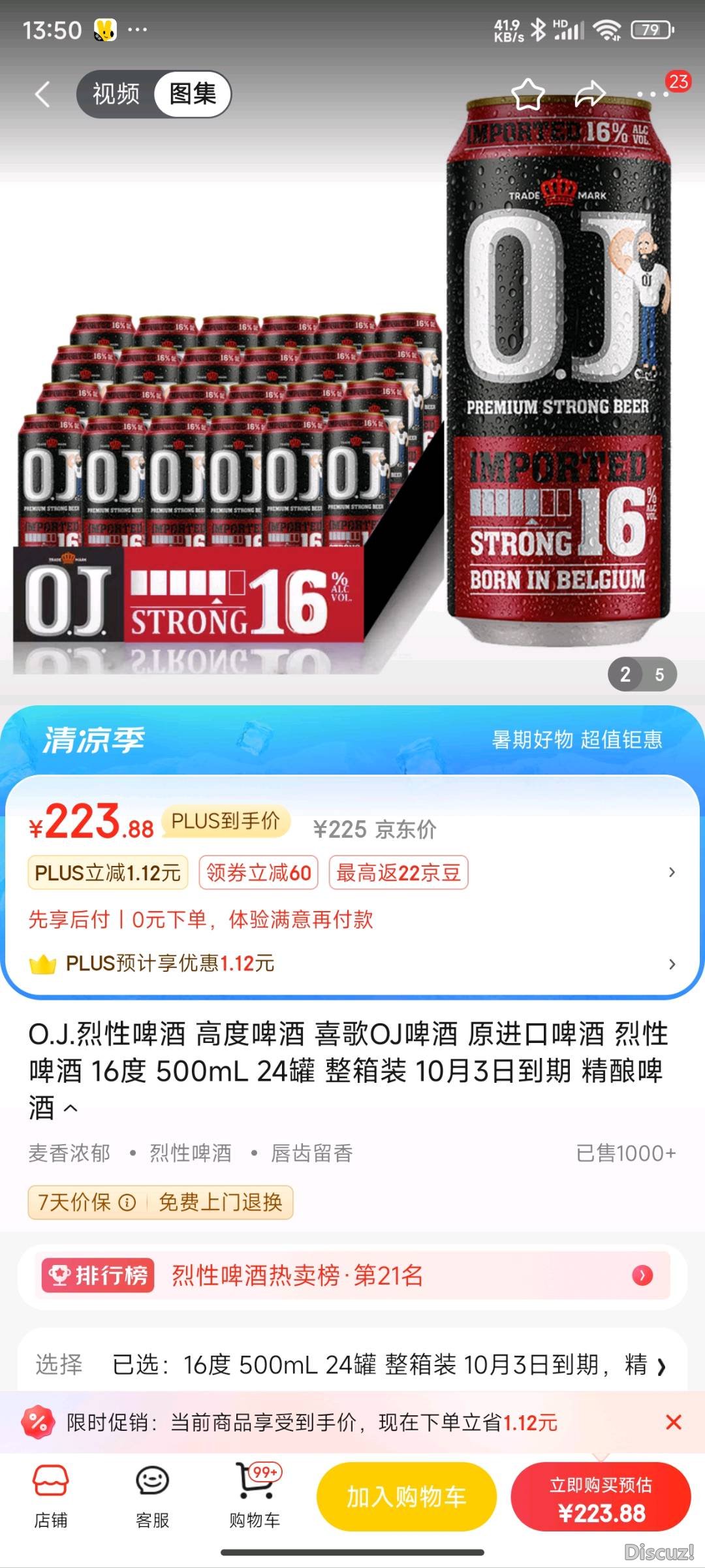Tap the 最高返22京豆 chip

pyautogui.click(x=398, y=872)
